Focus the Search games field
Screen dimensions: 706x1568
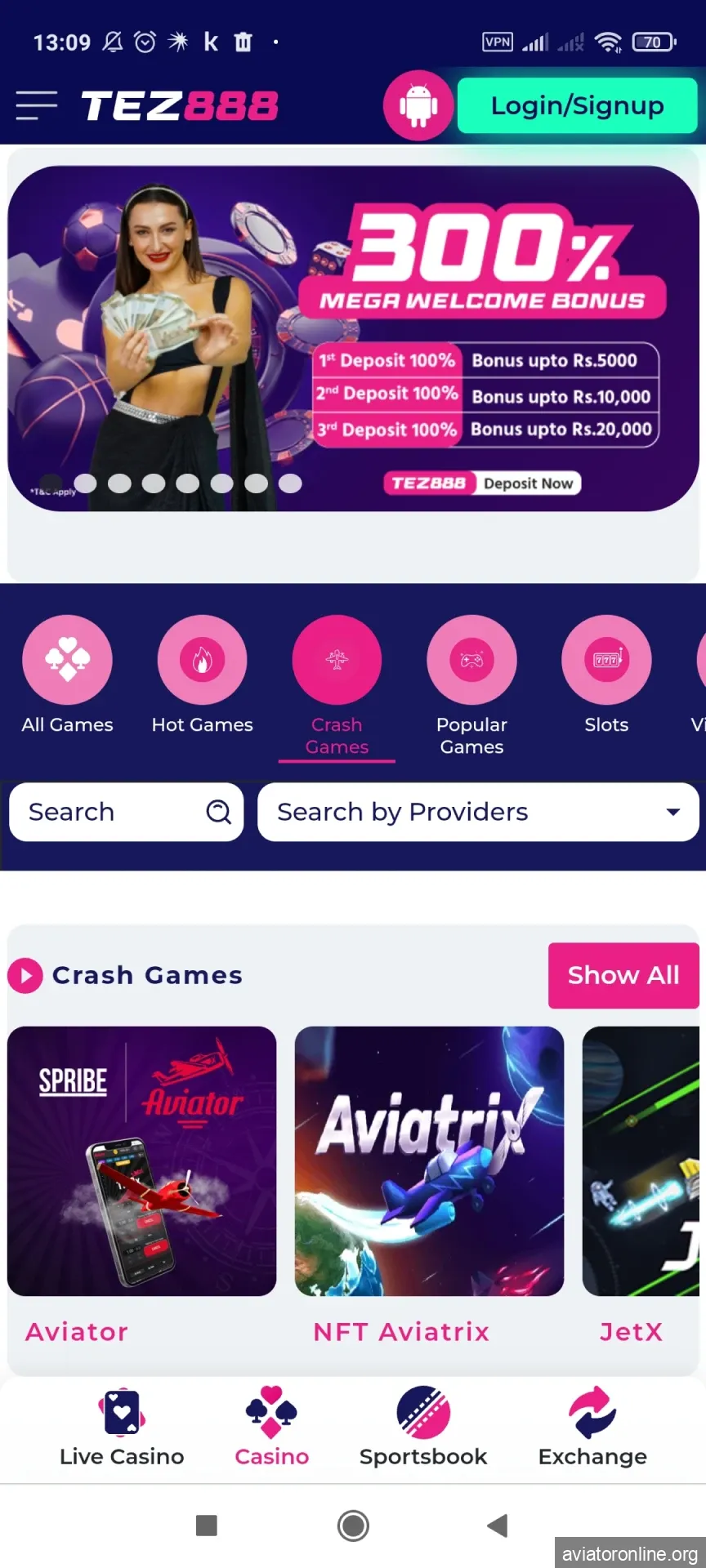click(x=114, y=812)
